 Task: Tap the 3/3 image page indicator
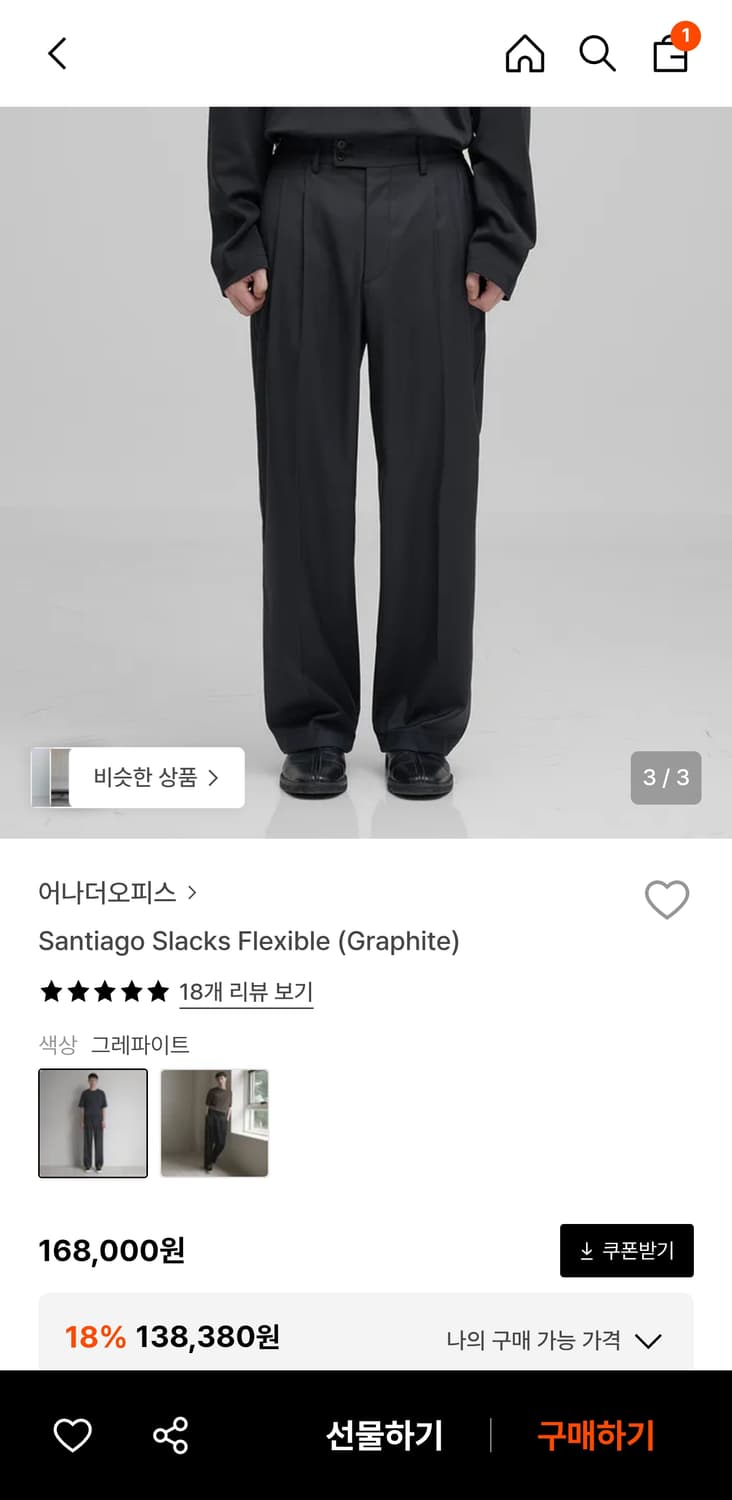point(668,778)
